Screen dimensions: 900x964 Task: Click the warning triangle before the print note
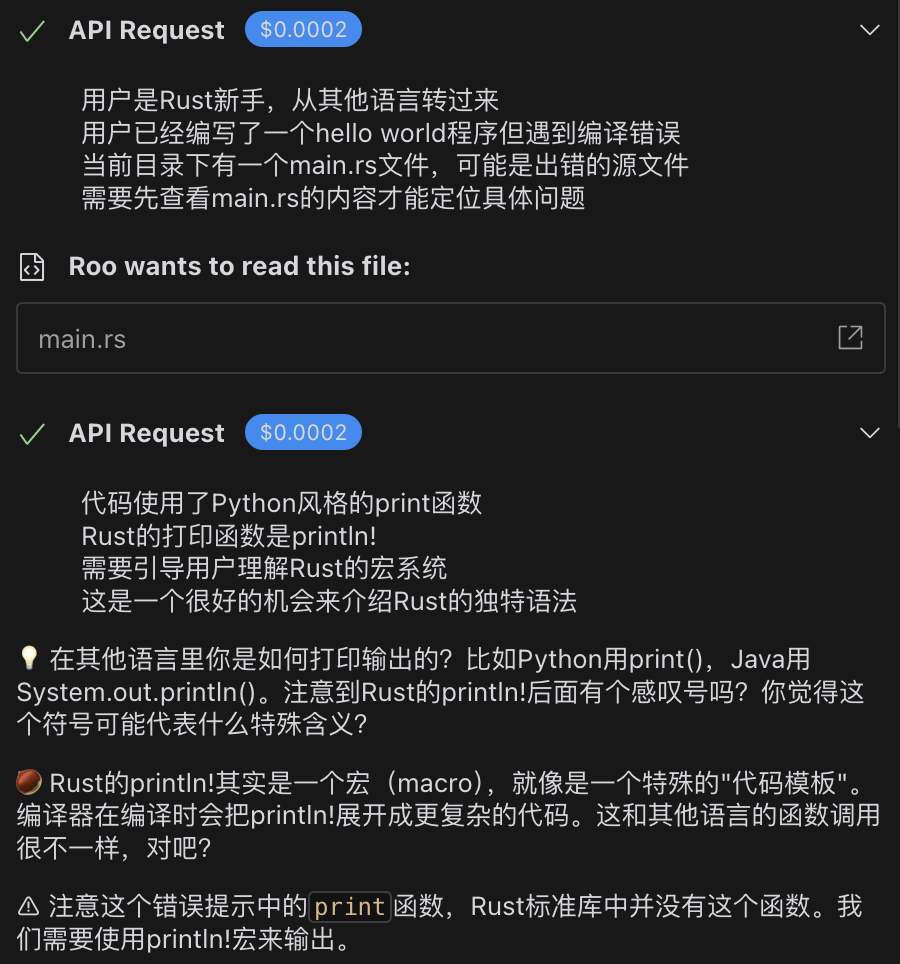(27, 907)
